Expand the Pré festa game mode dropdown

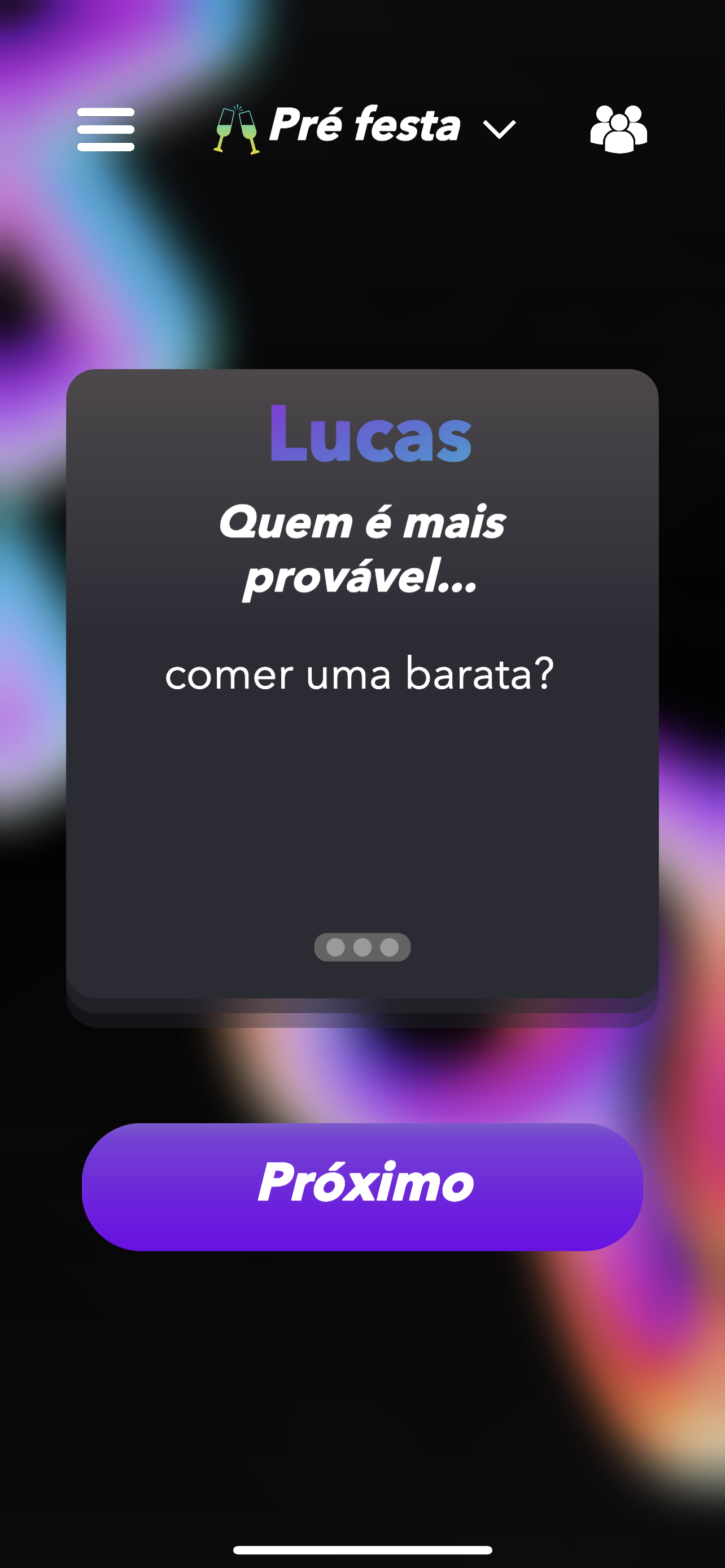pos(365,127)
